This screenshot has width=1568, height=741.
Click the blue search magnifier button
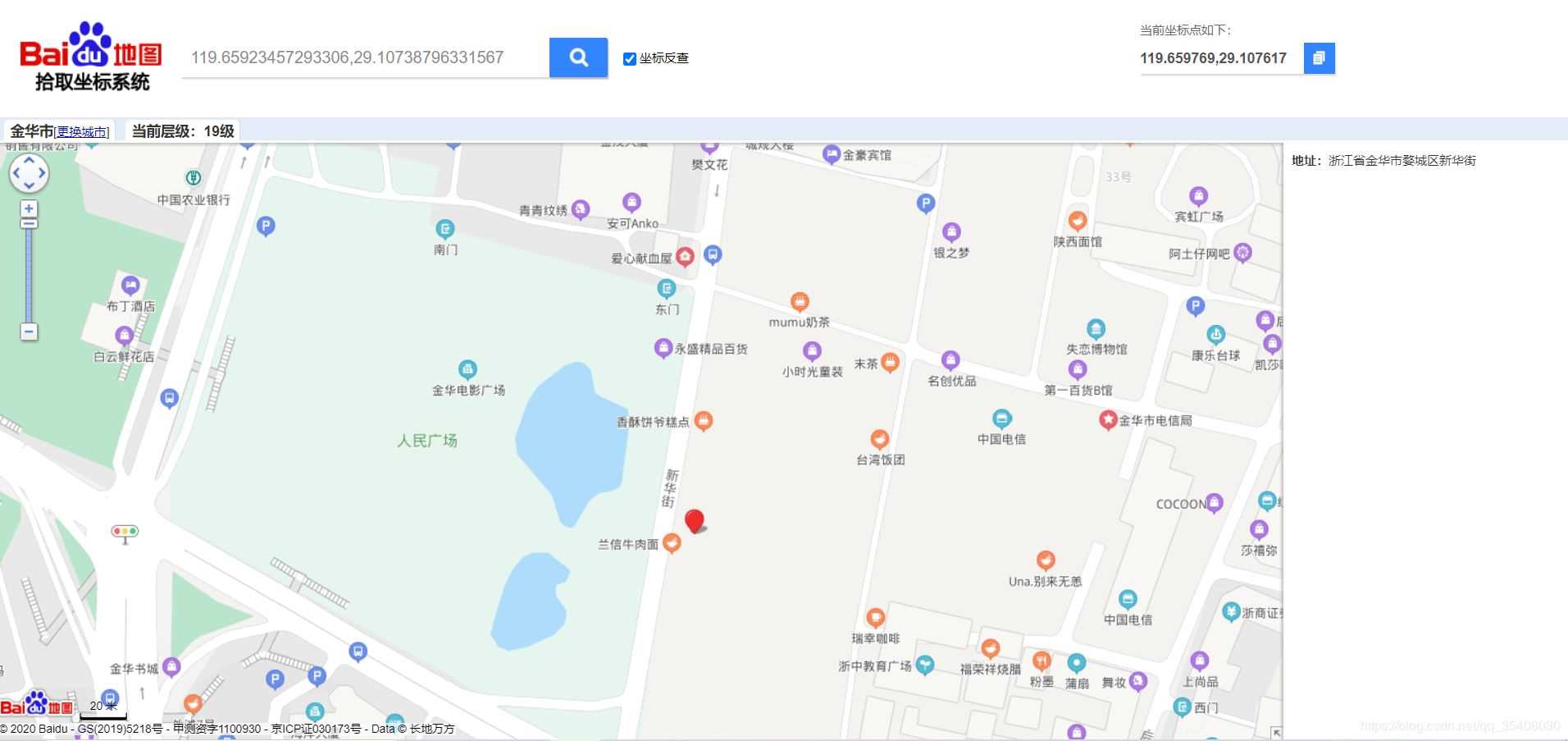tap(578, 57)
